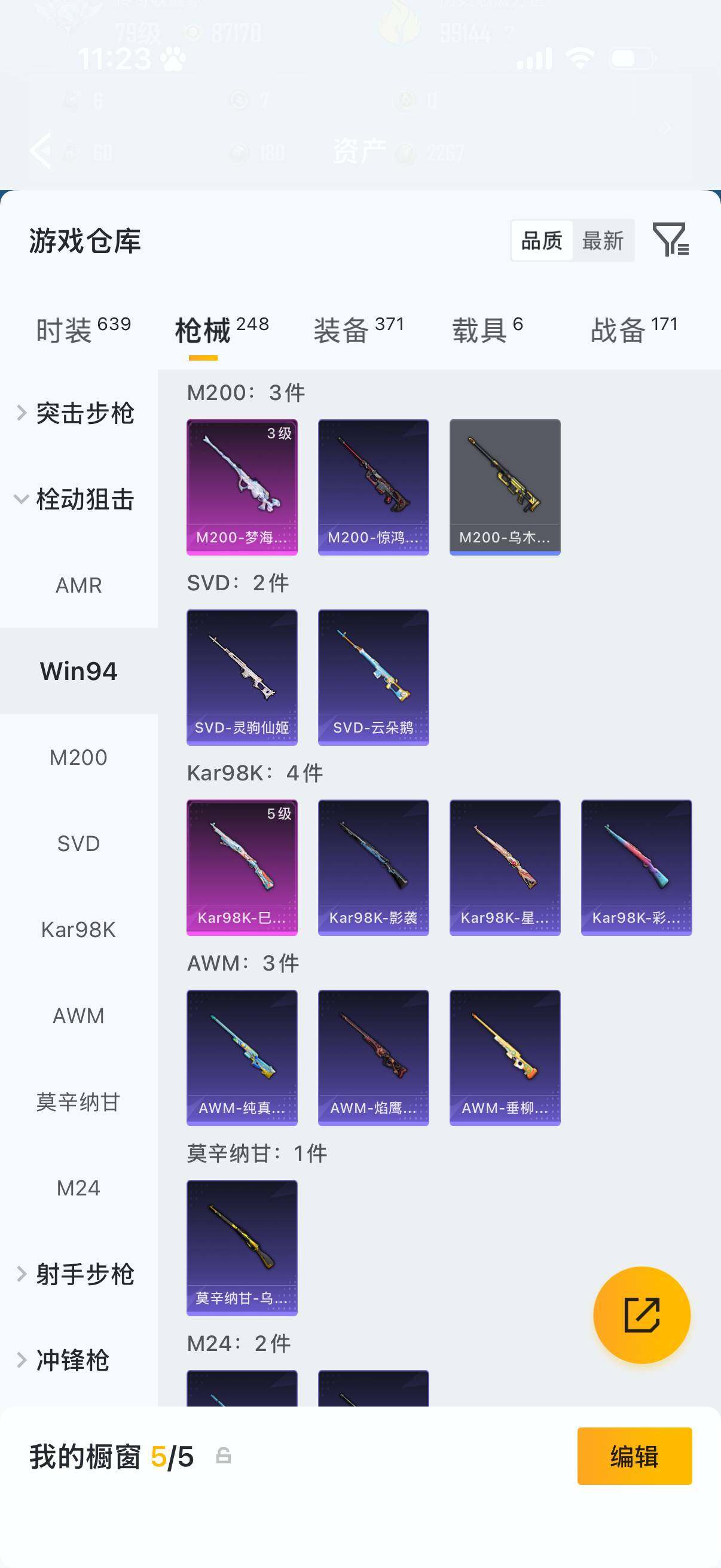This screenshot has width=721, height=1568.
Task: Jump to Kar98K in the sidebar
Action: pyautogui.click(x=78, y=929)
